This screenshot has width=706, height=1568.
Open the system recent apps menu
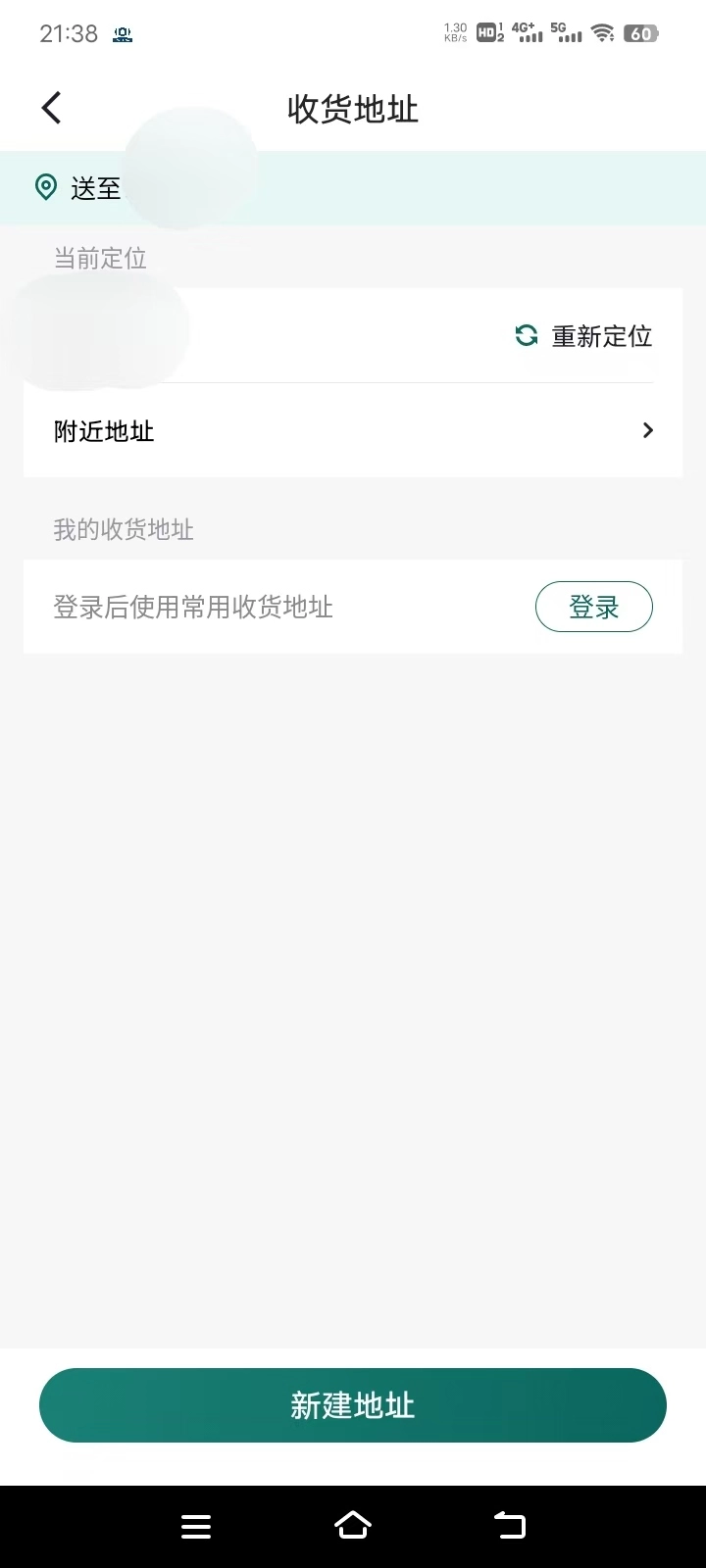click(x=196, y=1526)
